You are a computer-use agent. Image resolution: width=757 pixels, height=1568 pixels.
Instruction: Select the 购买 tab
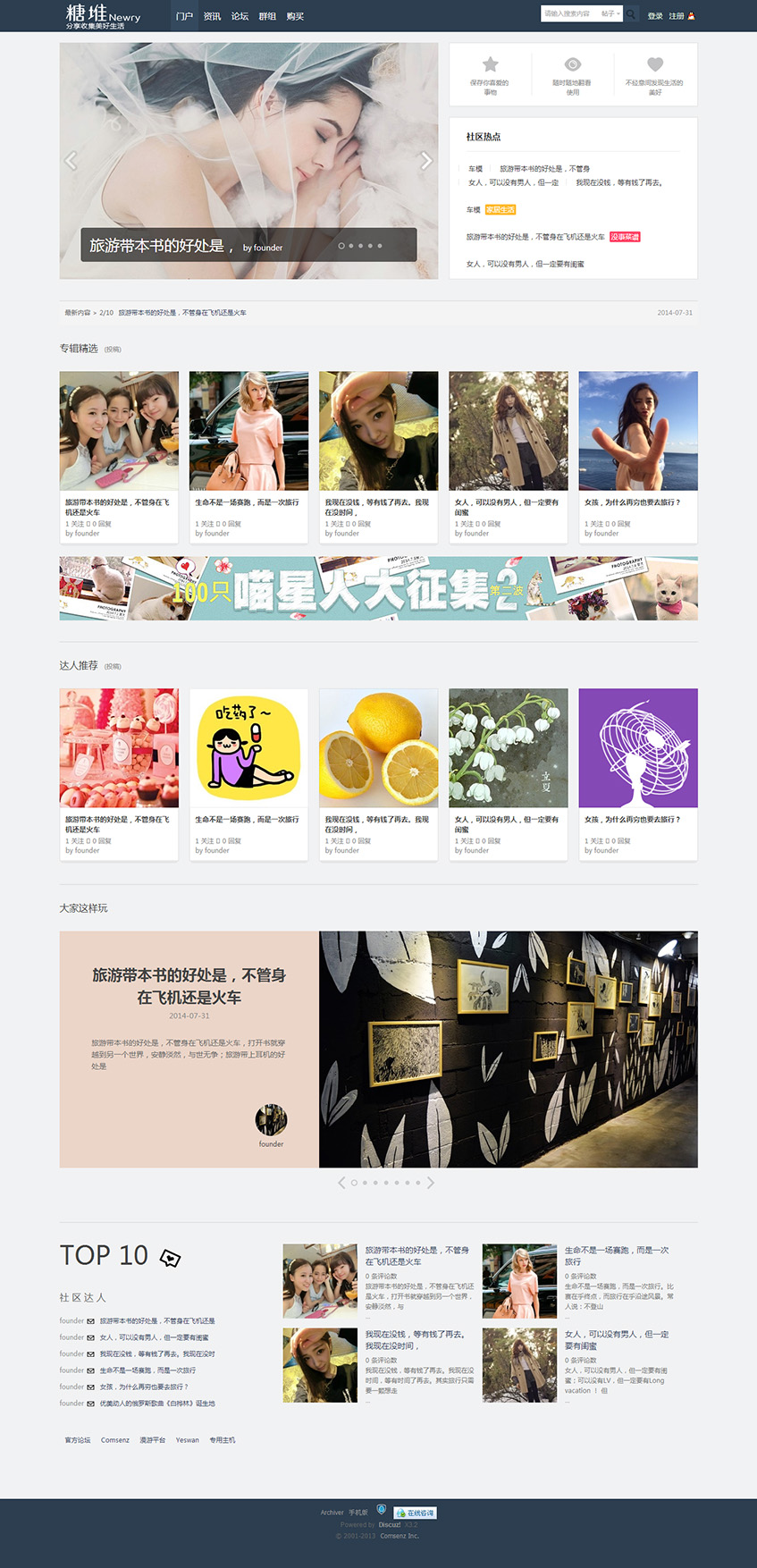point(295,16)
